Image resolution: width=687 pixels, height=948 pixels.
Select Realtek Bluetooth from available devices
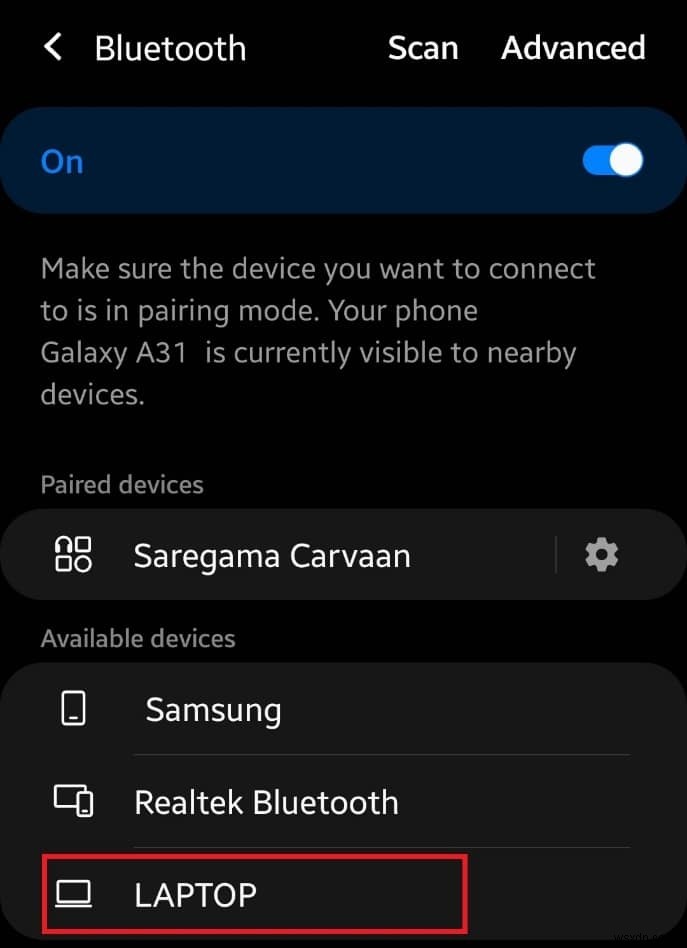point(266,802)
